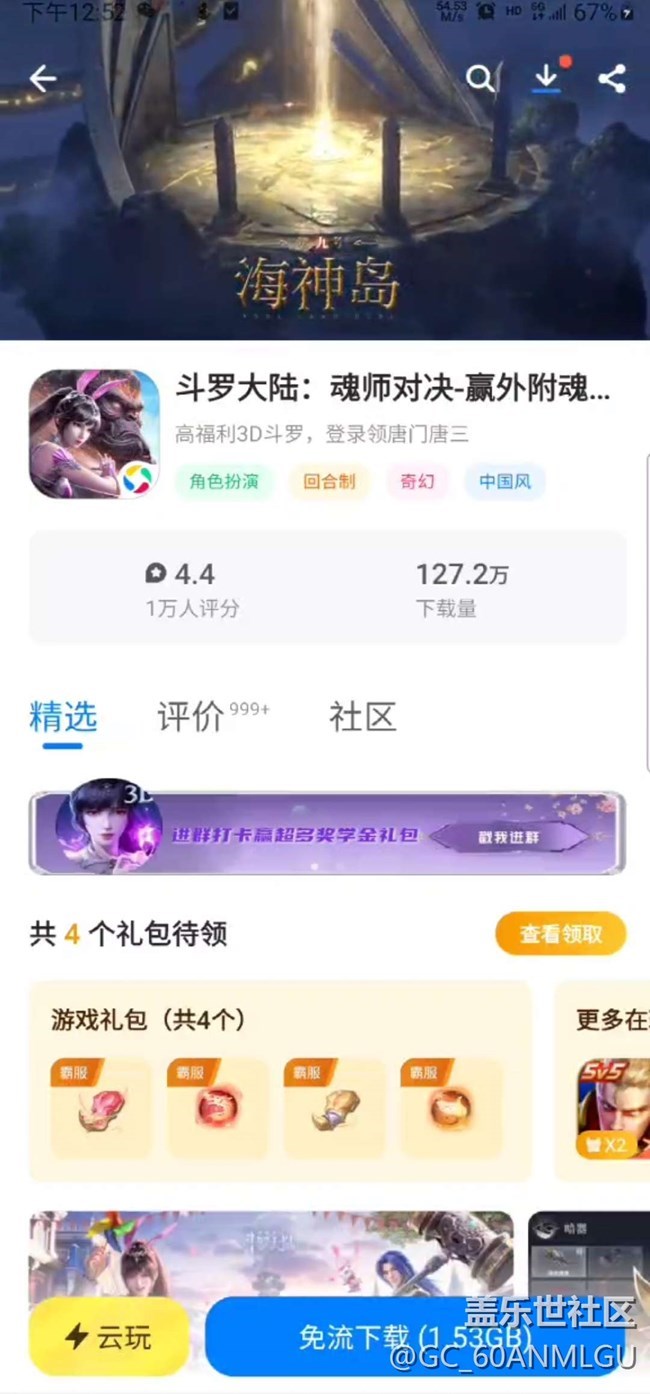Image resolution: width=650 pixels, height=1394 pixels.
Task: Switch to the 评价 tab
Action: coord(190,716)
